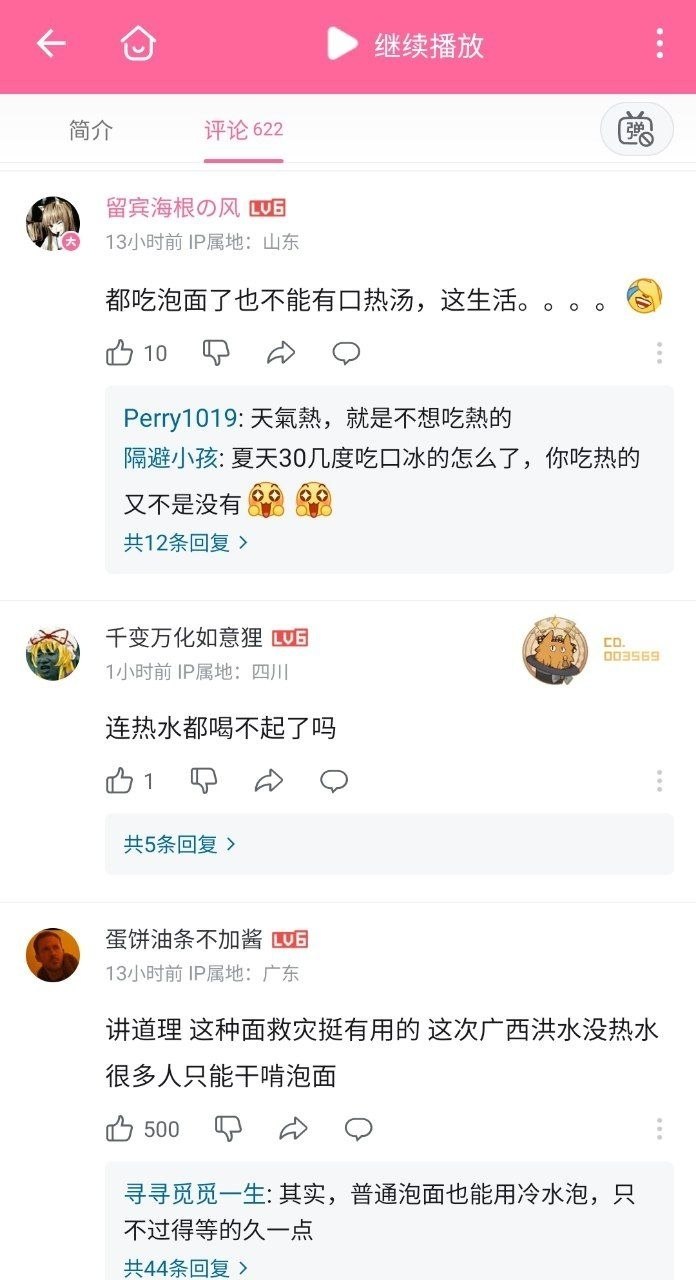Open the home icon in the top bar
Viewport: 696px width, 1280px height.
click(139, 44)
